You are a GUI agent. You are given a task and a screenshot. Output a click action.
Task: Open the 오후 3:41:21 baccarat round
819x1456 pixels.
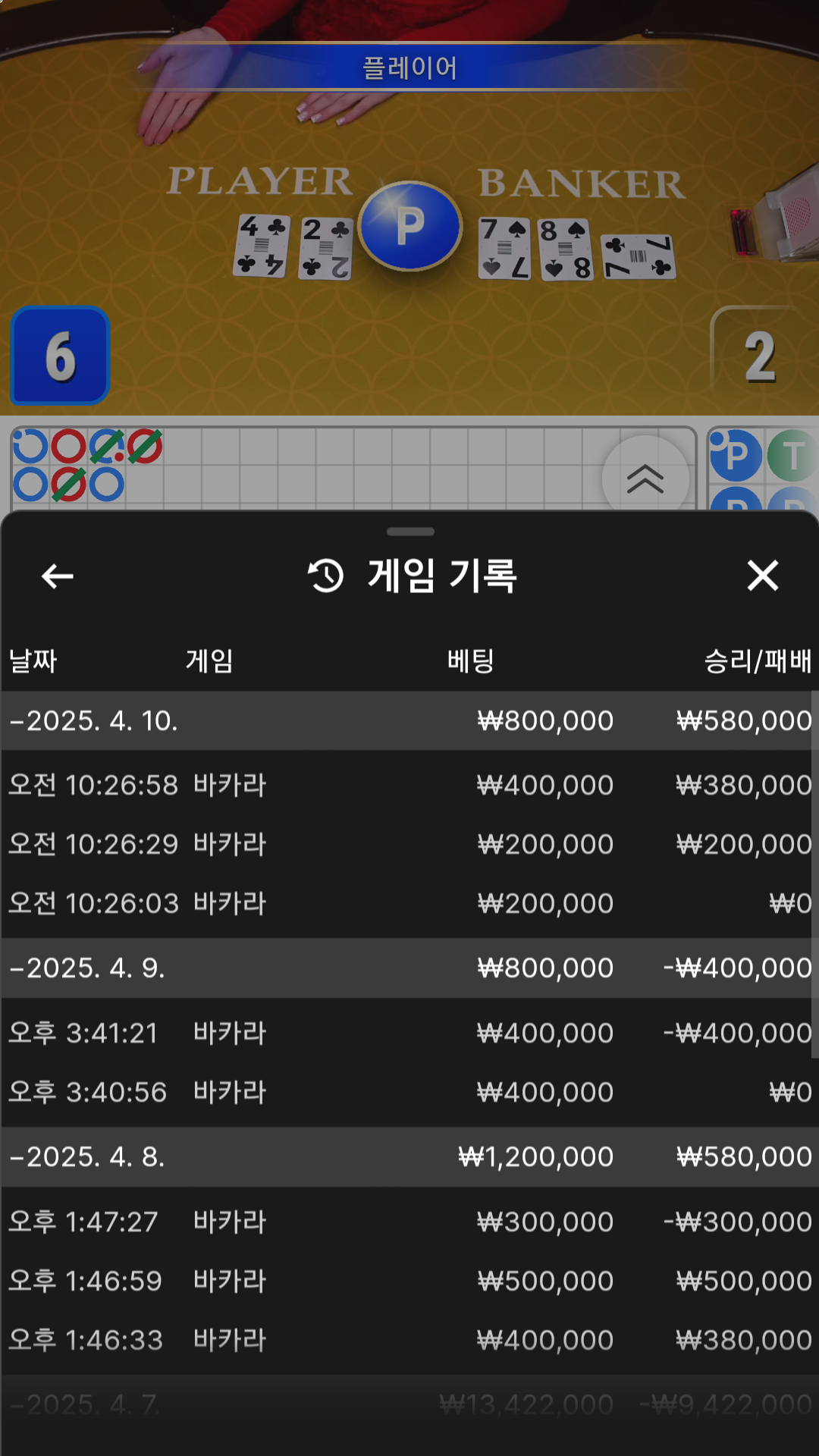point(409,1033)
